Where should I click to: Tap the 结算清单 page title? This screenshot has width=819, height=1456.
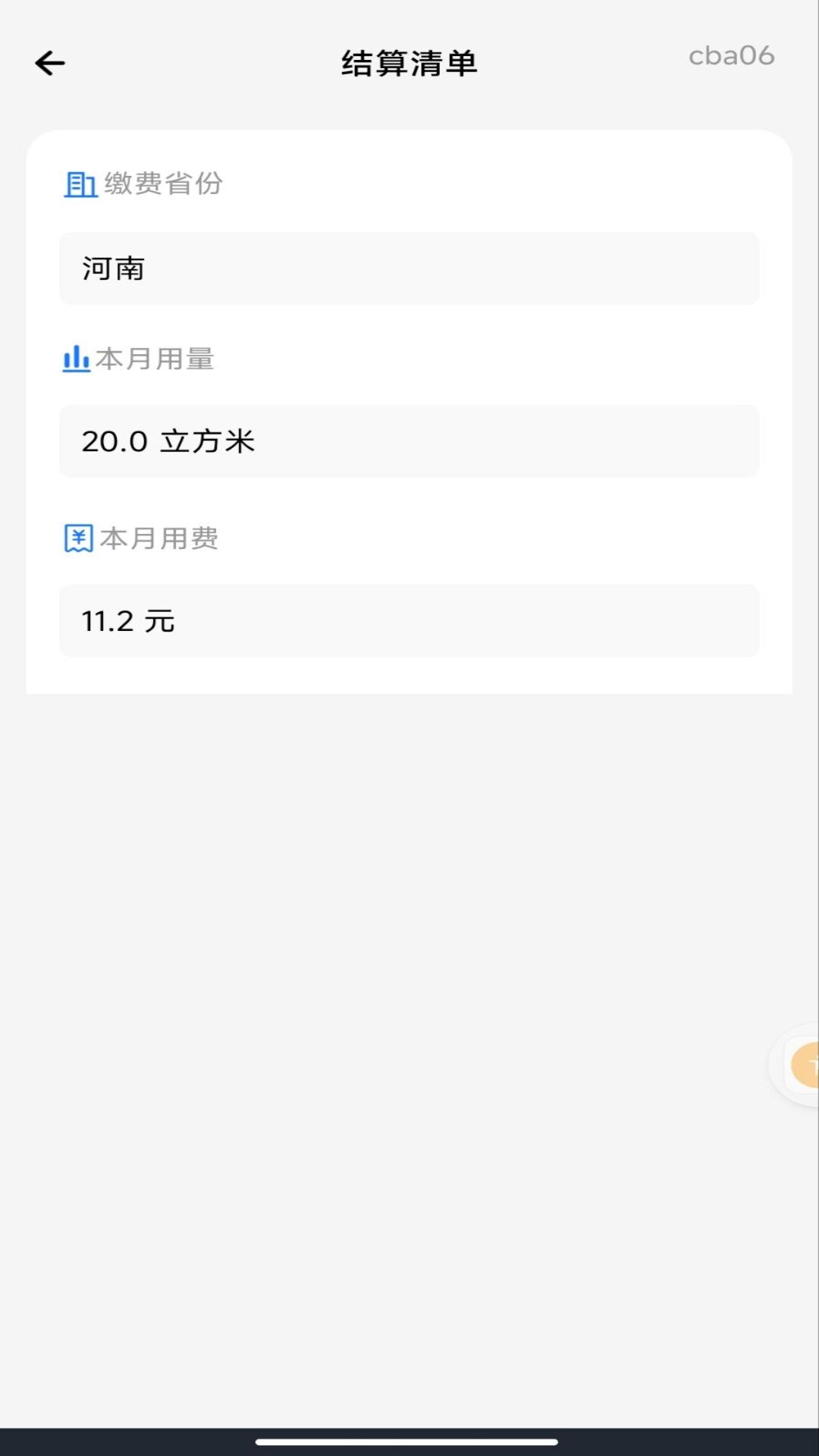pyautogui.click(x=409, y=64)
